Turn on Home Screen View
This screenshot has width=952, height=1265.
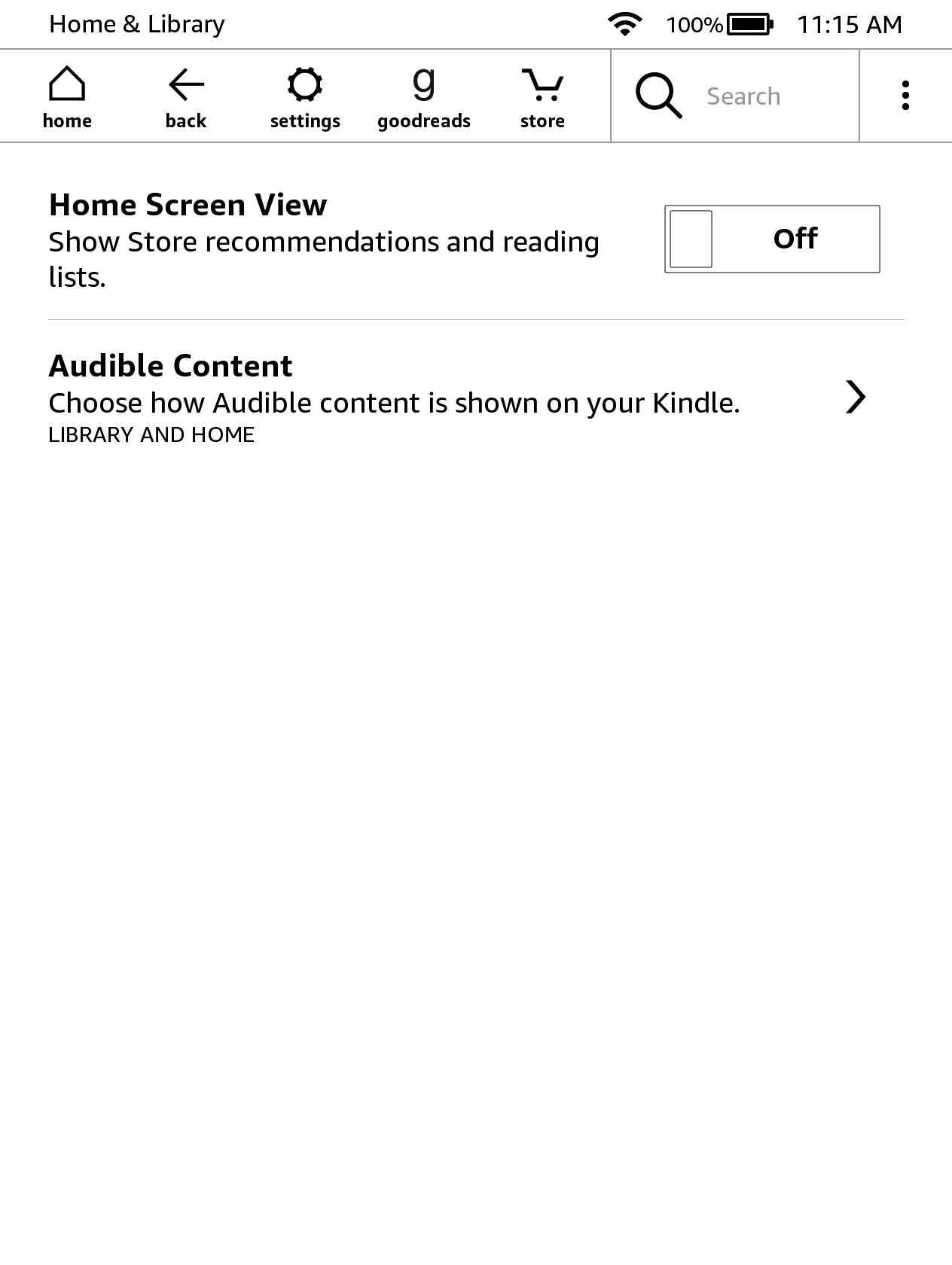click(x=772, y=239)
